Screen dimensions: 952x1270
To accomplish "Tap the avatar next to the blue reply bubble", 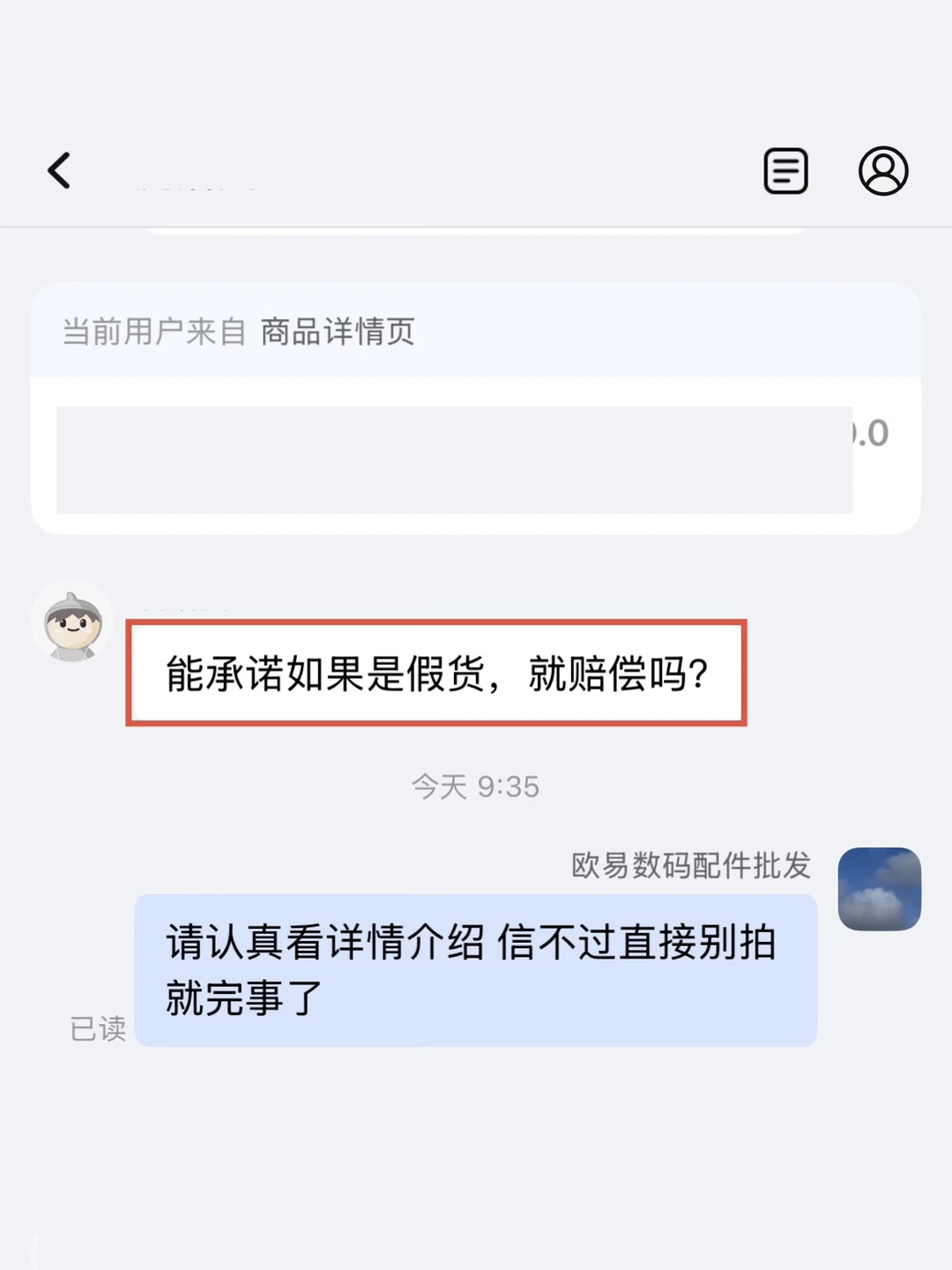I will click(879, 886).
